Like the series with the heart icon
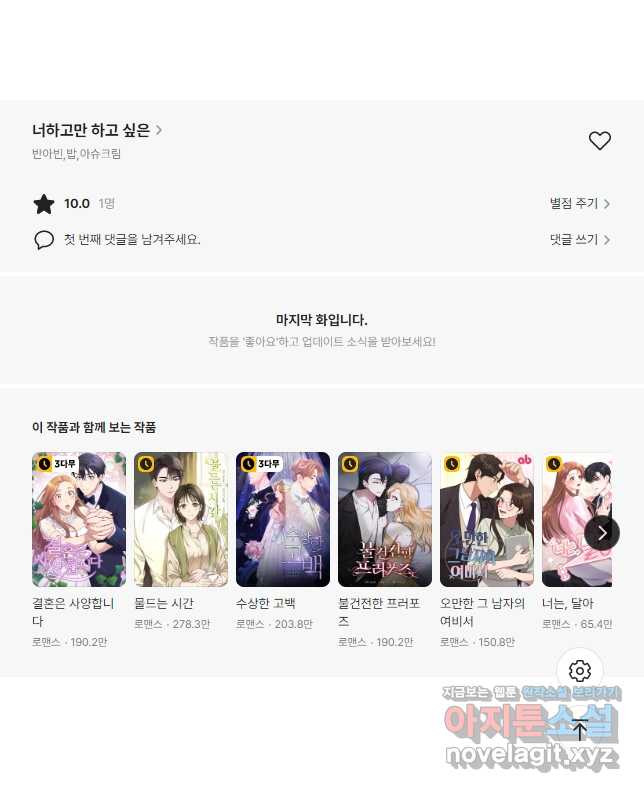Viewport: 644px width, 793px height. pyautogui.click(x=599, y=141)
